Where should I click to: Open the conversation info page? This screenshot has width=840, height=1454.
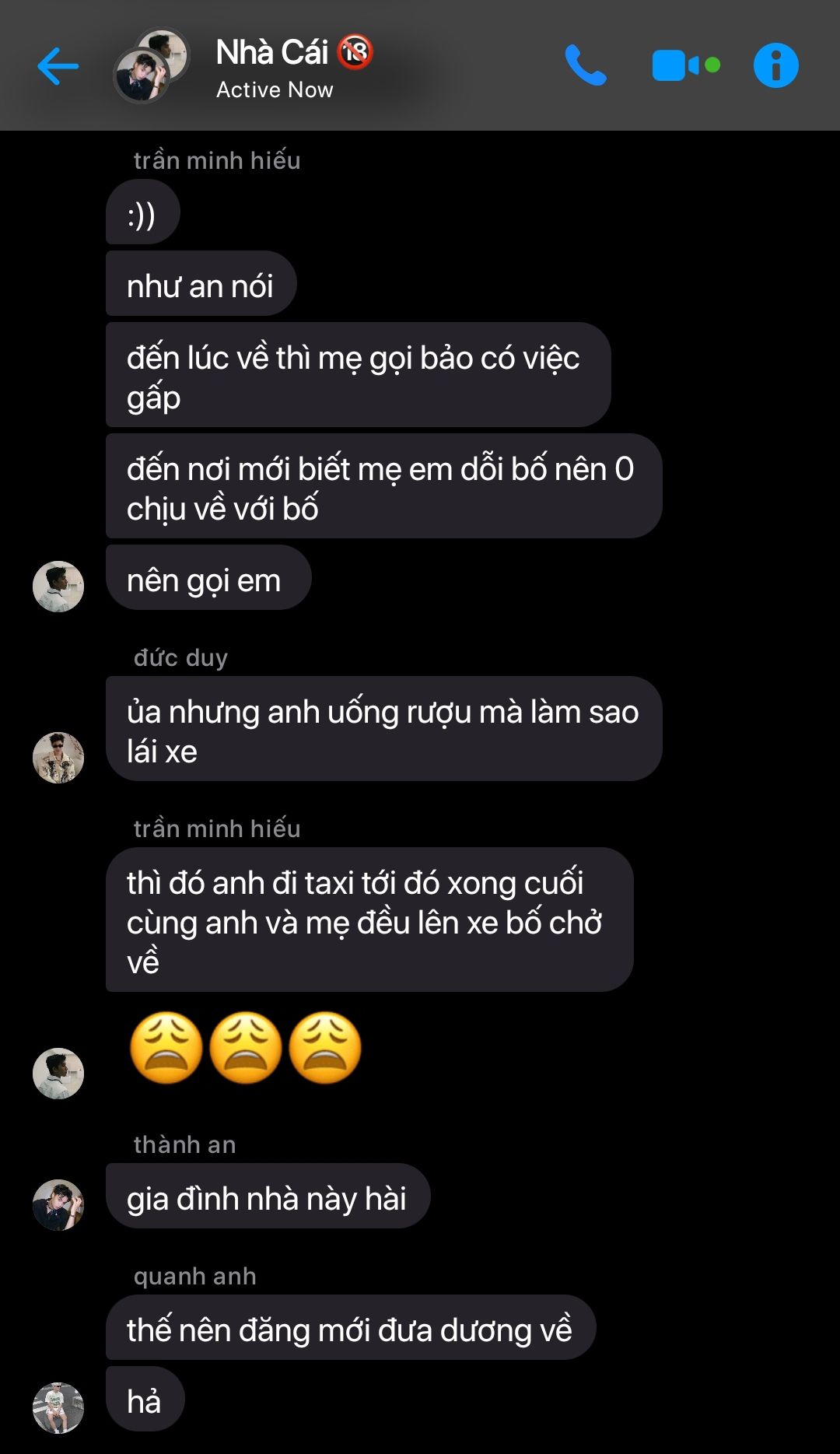tap(775, 65)
